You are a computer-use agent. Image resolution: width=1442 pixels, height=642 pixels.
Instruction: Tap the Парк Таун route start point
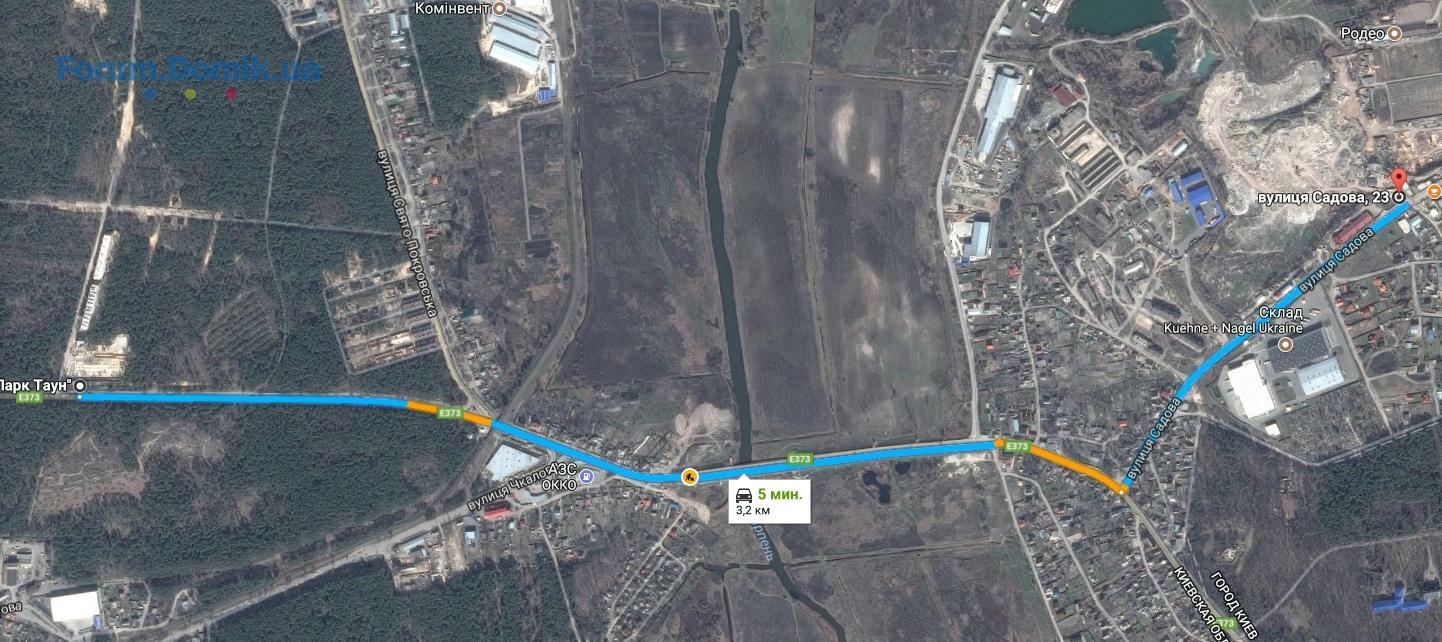80,385
